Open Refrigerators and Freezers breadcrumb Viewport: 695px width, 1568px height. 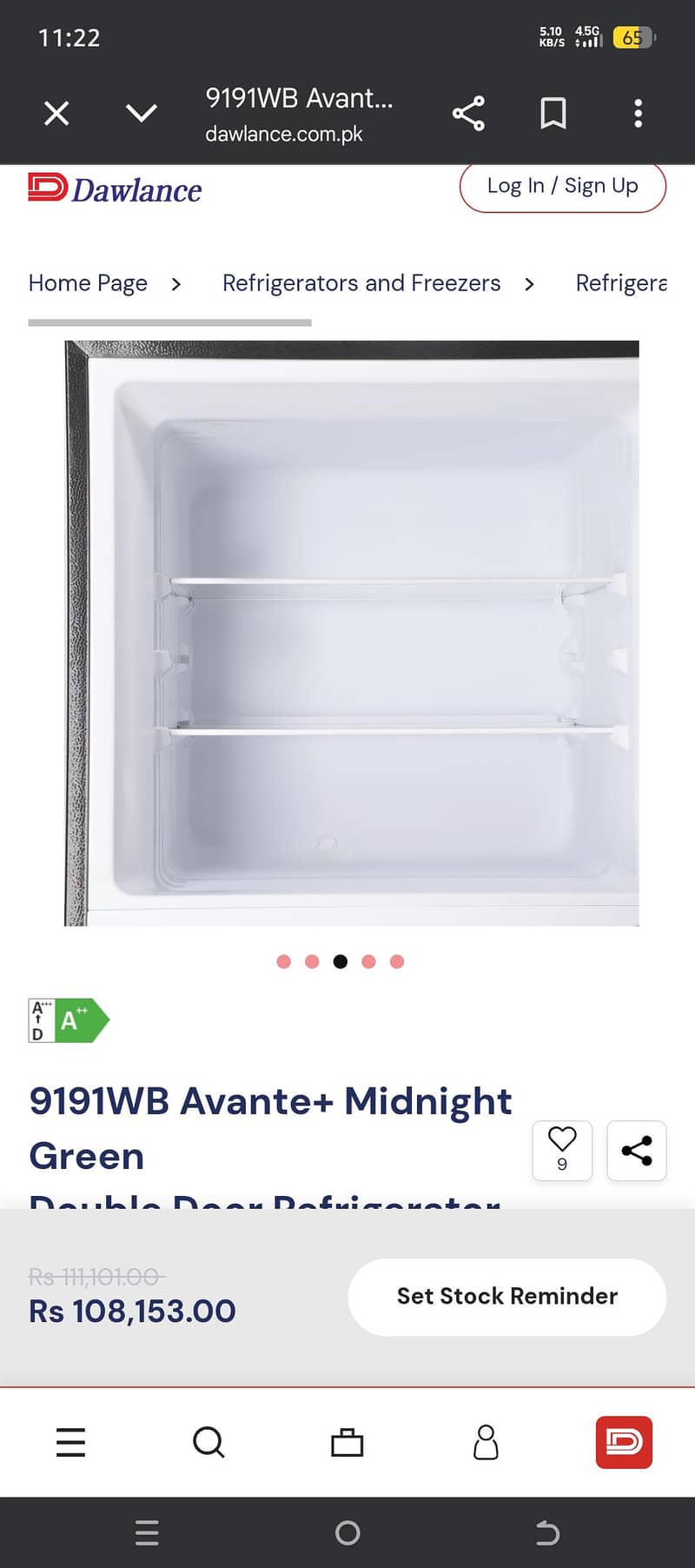point(361,283)
